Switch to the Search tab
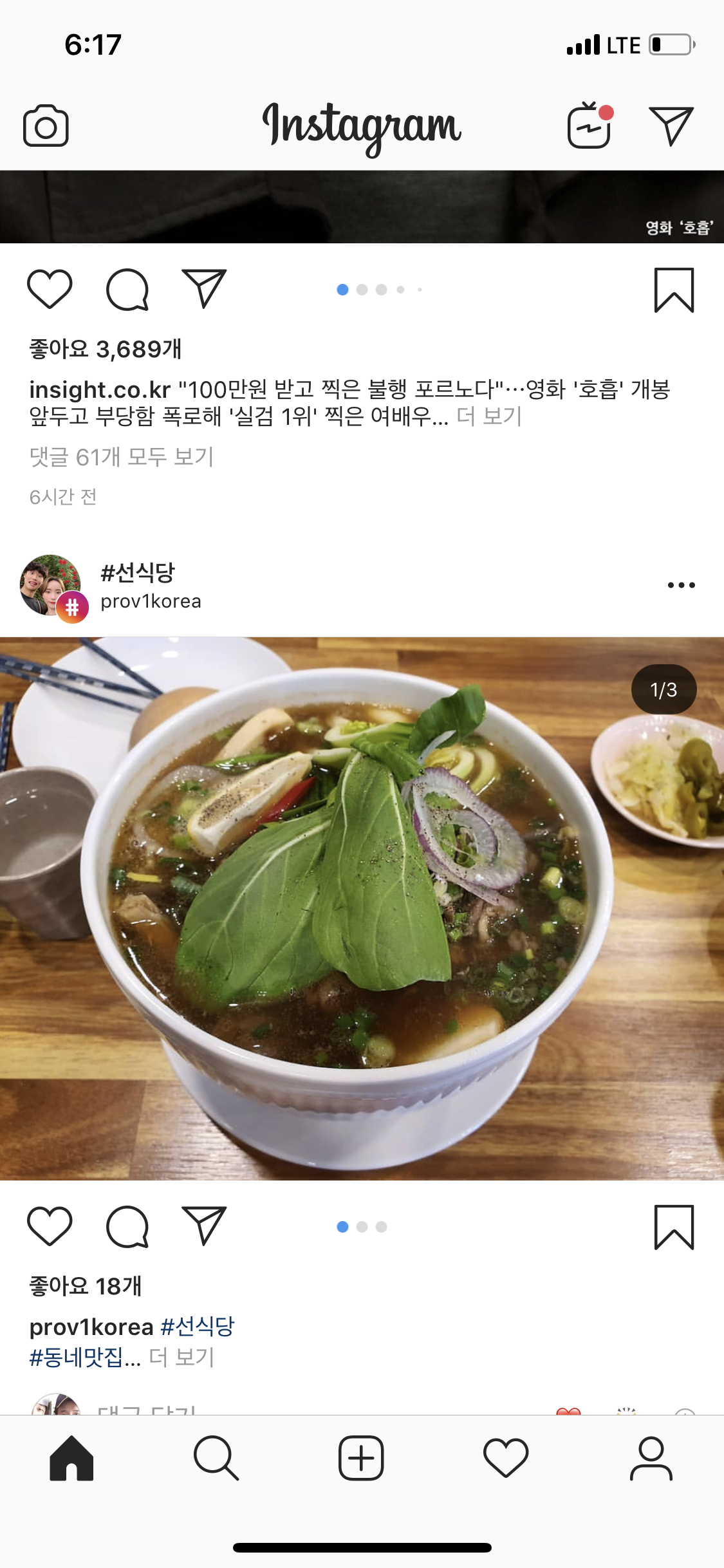The height and width of the screenshot is (1568, 724). tap(216, 1458)
